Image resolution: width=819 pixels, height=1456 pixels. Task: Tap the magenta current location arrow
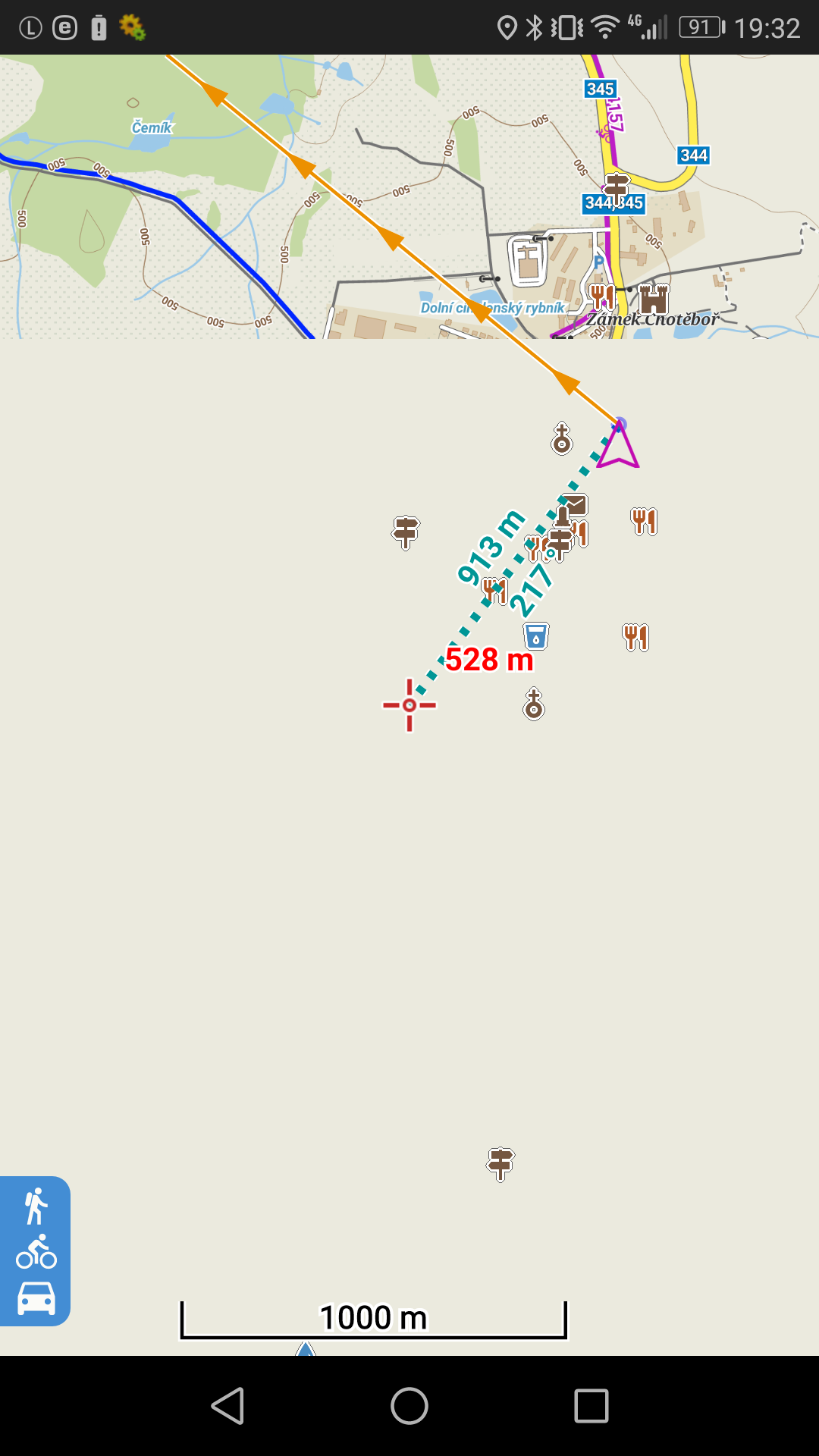point(618,447)
